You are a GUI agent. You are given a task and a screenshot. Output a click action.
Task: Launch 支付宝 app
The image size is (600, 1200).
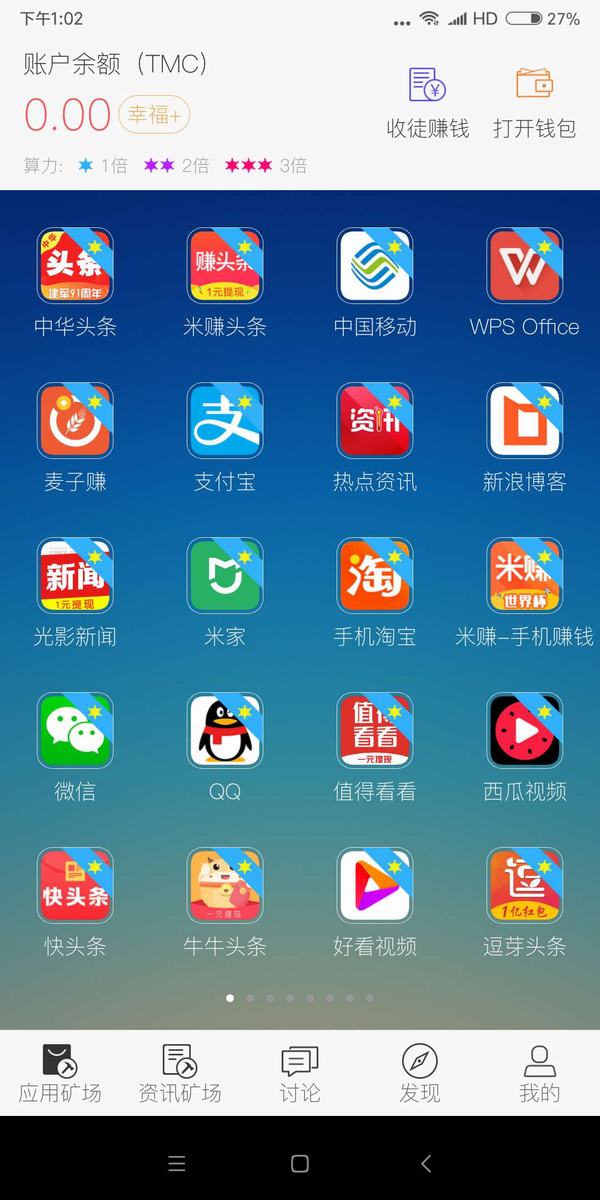pos(225,421)
